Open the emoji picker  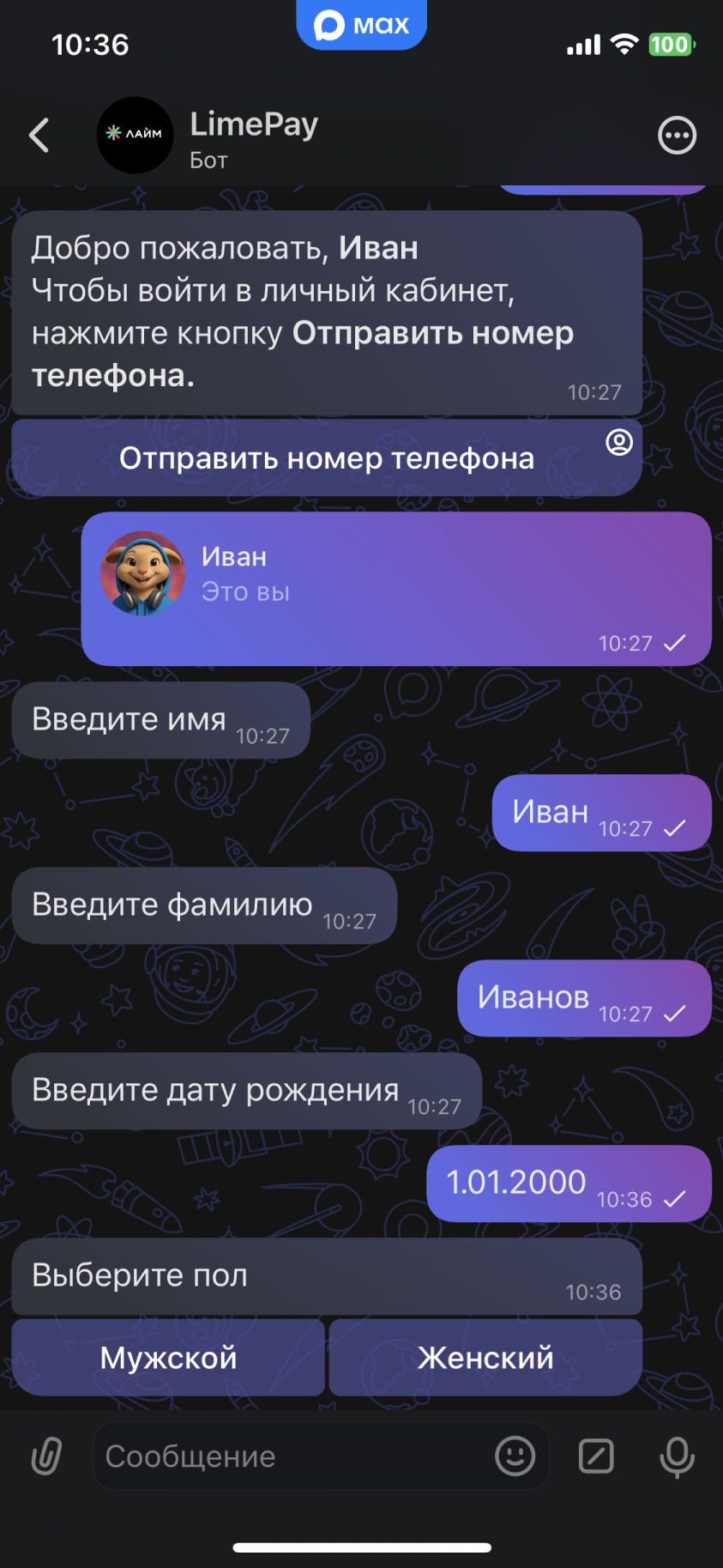515,1456
